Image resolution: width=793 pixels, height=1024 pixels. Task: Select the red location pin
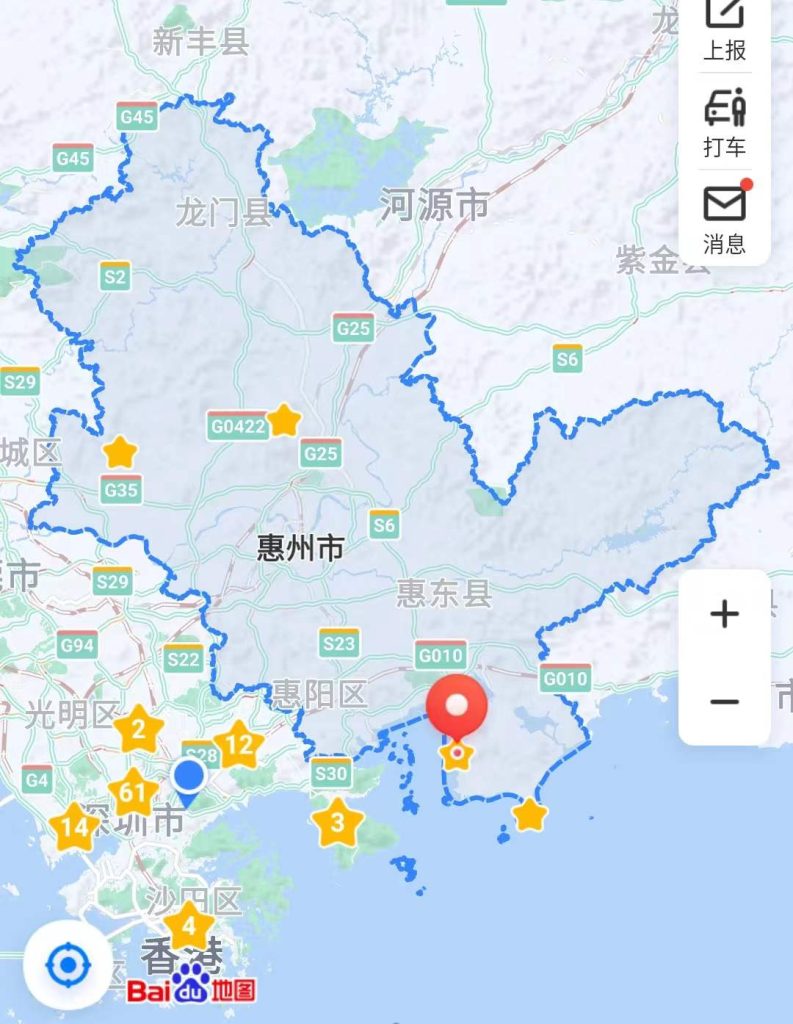tap(457, 706)
